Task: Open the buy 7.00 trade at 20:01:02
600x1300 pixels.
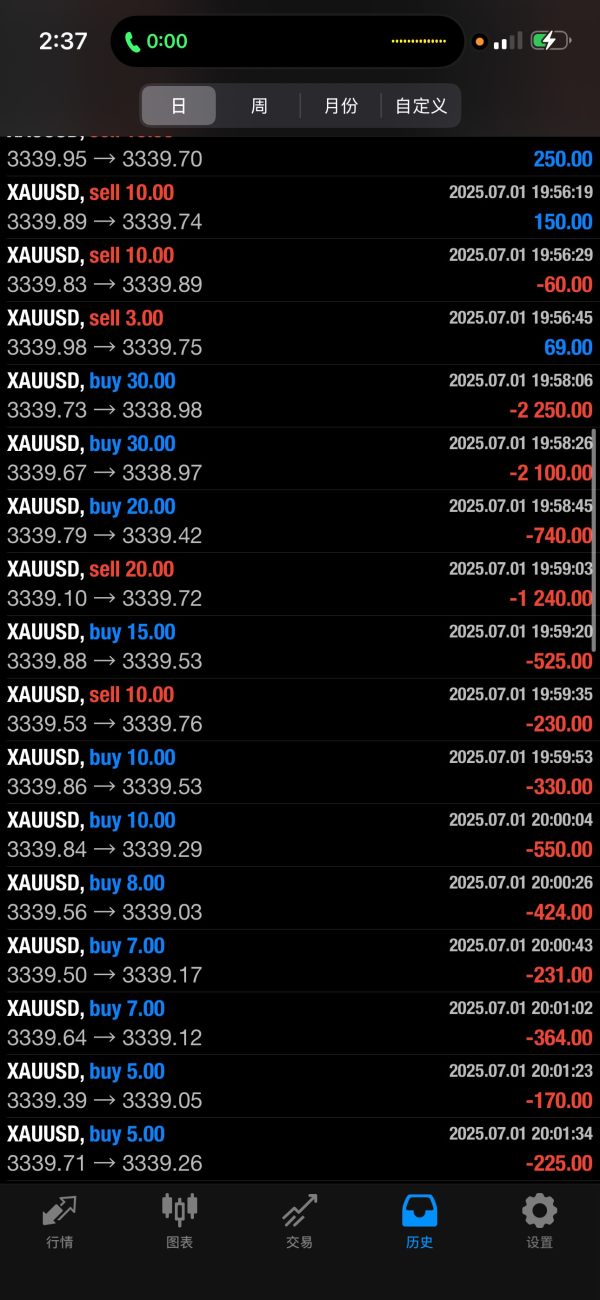Action: [x=300, y=1023]
